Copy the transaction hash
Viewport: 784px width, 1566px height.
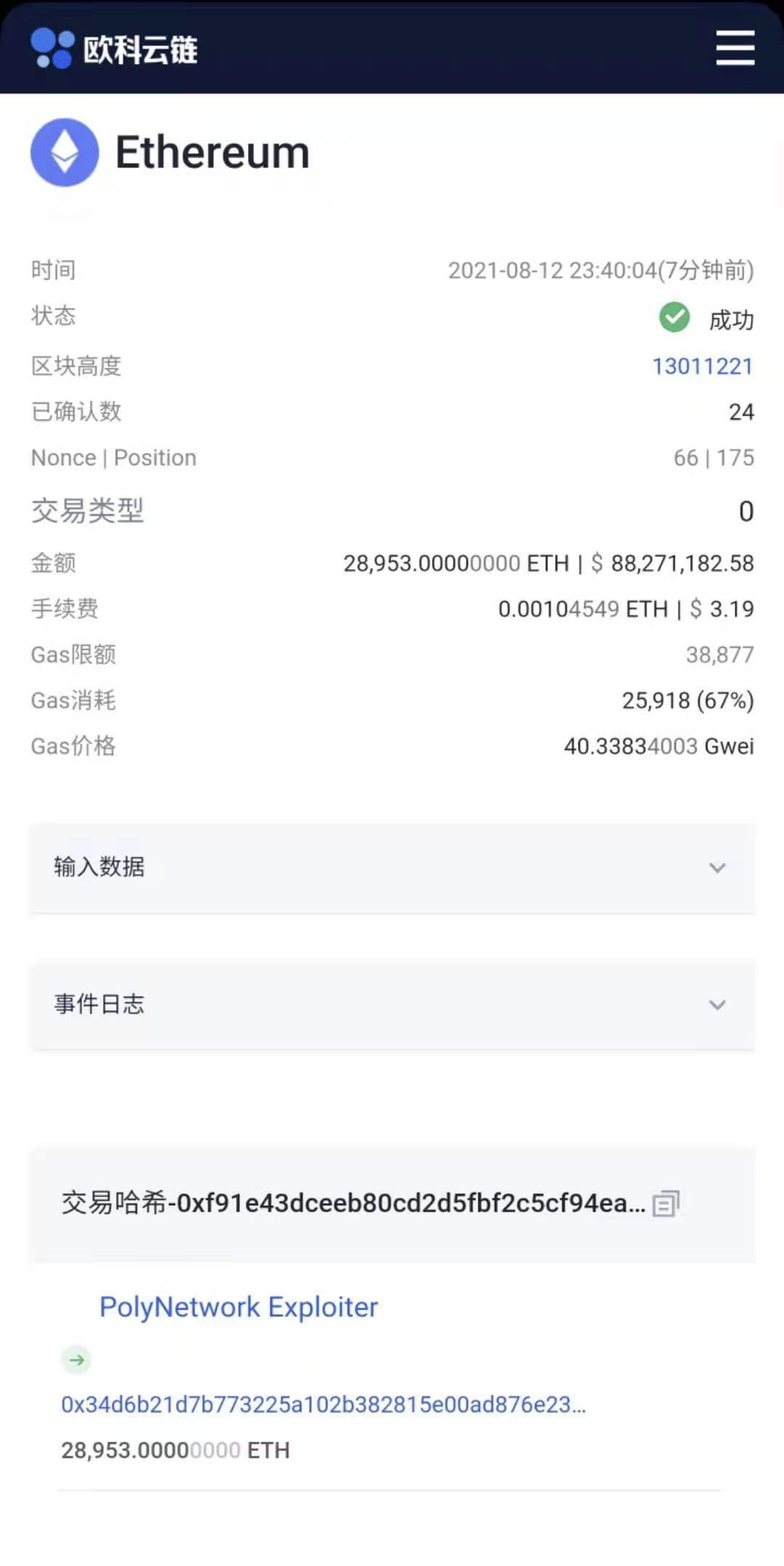coord(666,1204)
